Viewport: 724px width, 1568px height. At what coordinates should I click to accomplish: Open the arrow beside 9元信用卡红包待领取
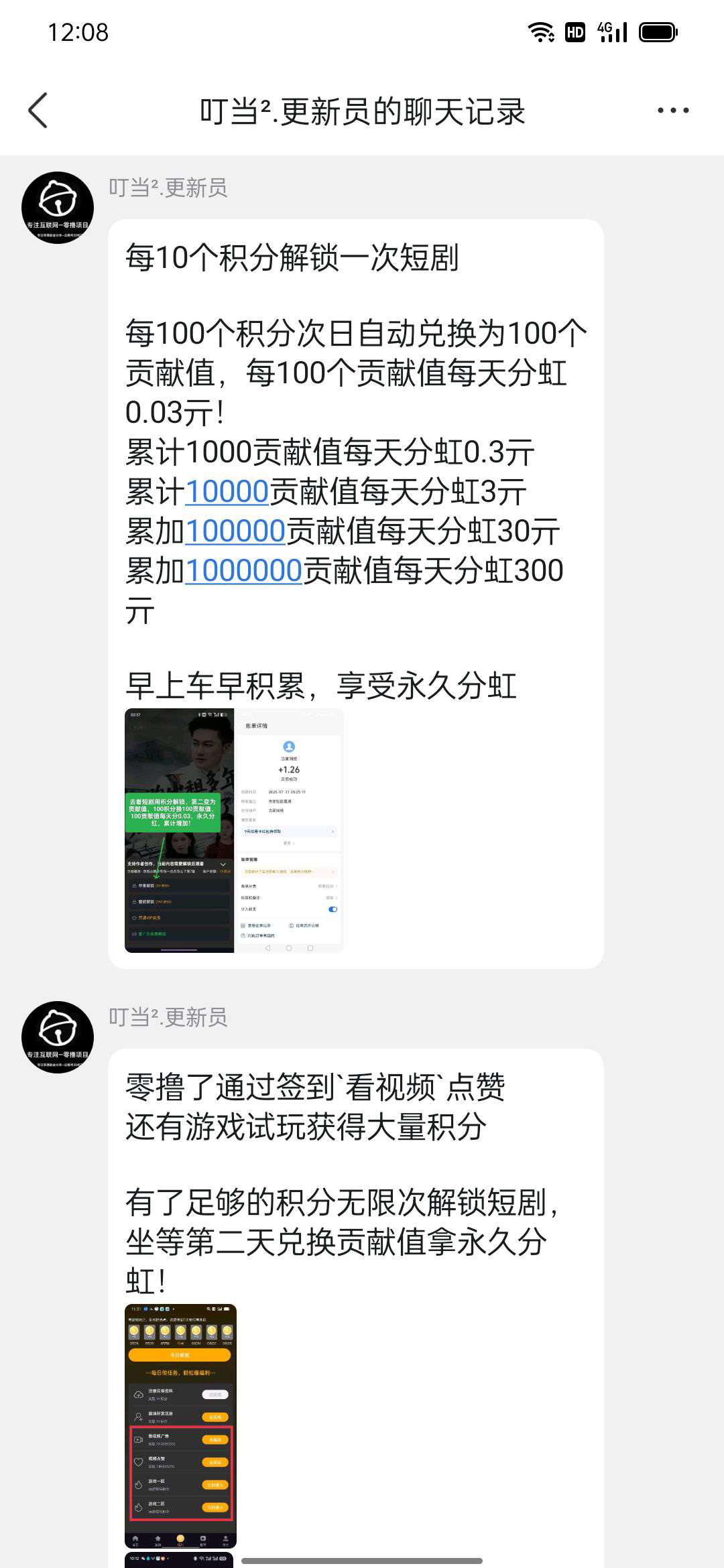point(333,832)
